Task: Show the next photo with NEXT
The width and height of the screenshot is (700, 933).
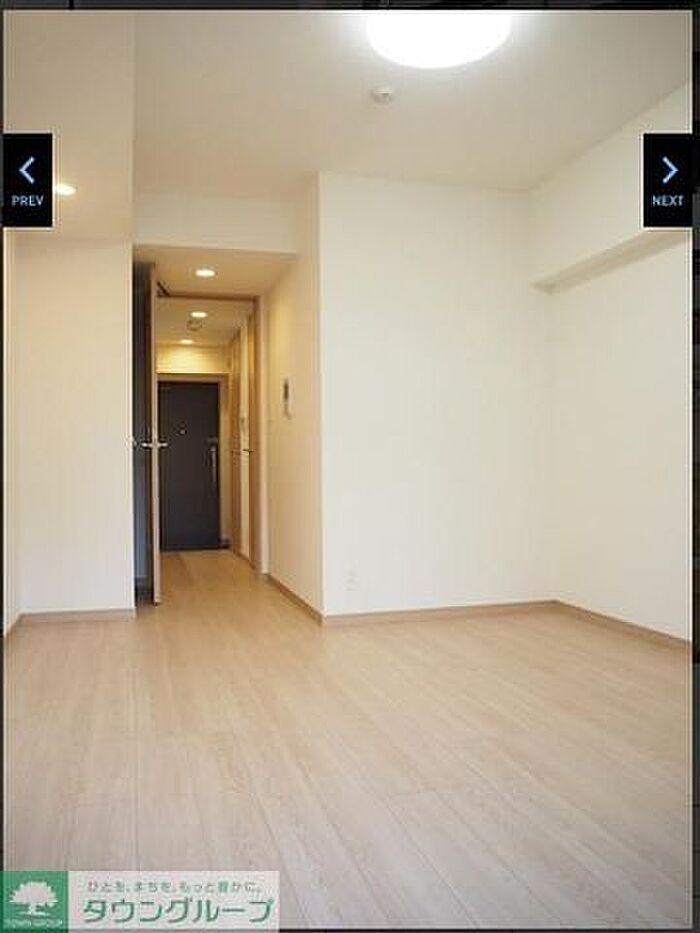Action: [x=667, y=181]
